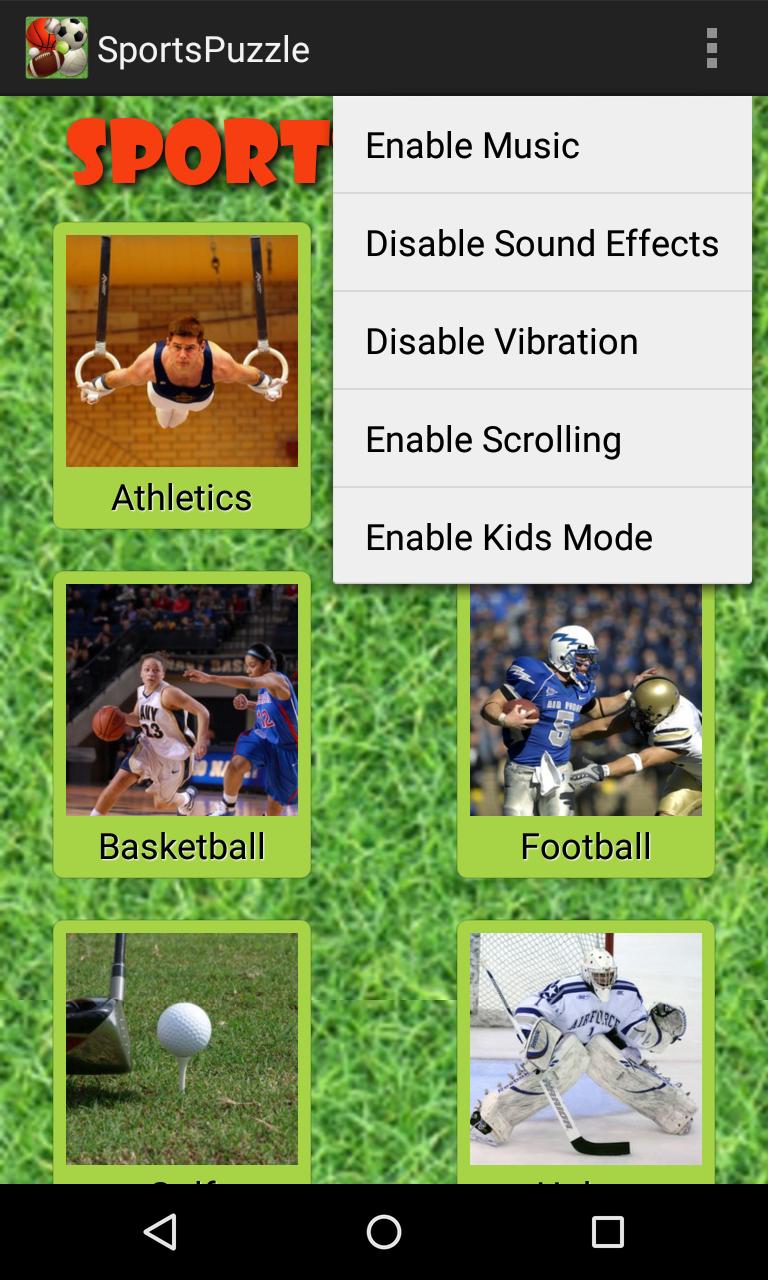Select the Athletics puzzle thumbnail

pos(181,350)
